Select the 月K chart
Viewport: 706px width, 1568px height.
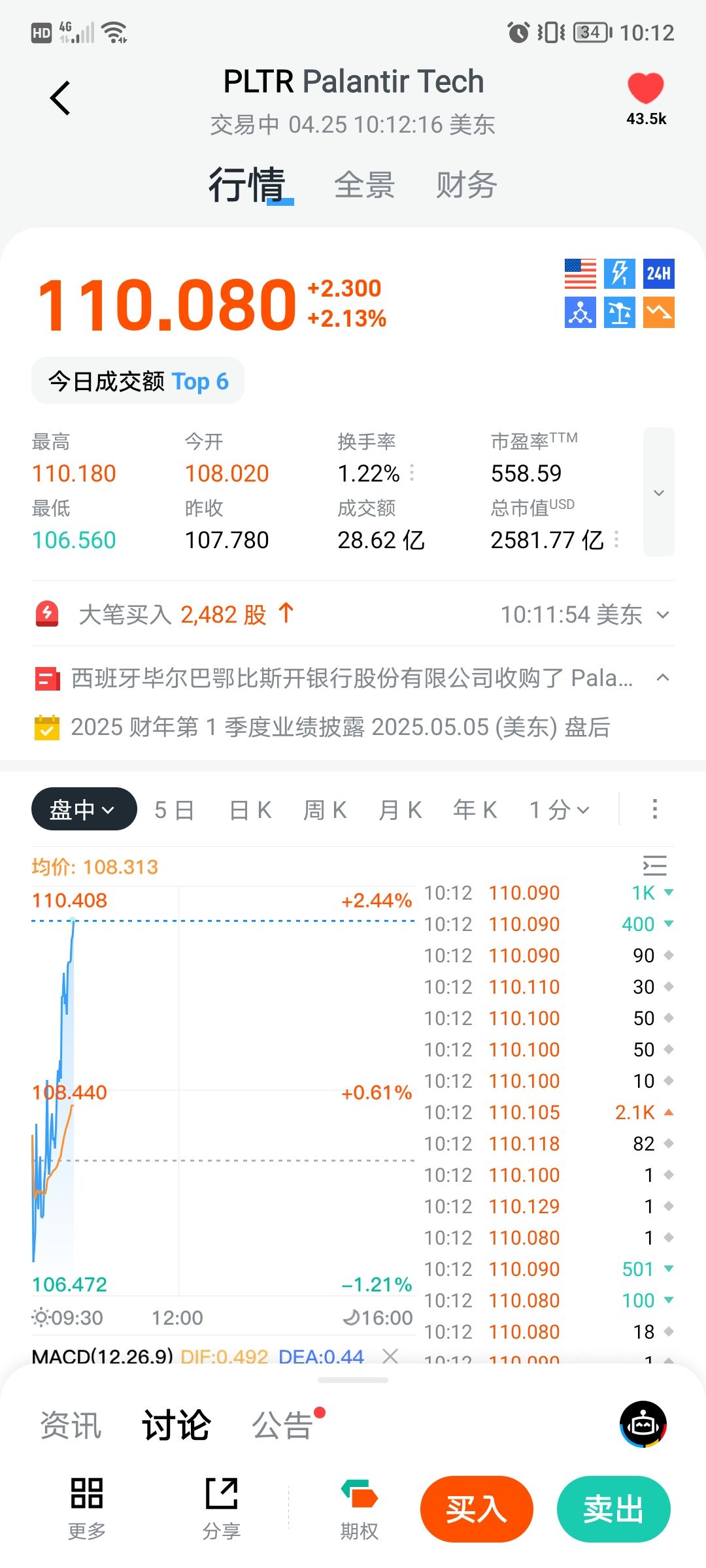[400, 810]
